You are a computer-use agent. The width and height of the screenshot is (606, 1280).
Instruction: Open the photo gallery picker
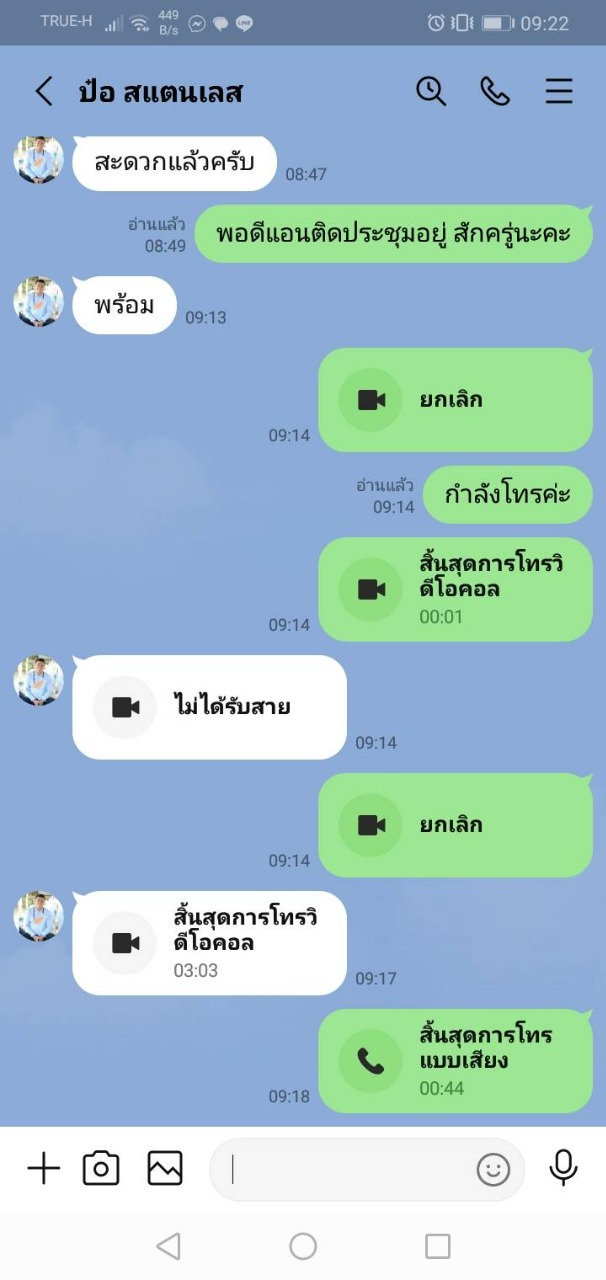pos(165,1168)
